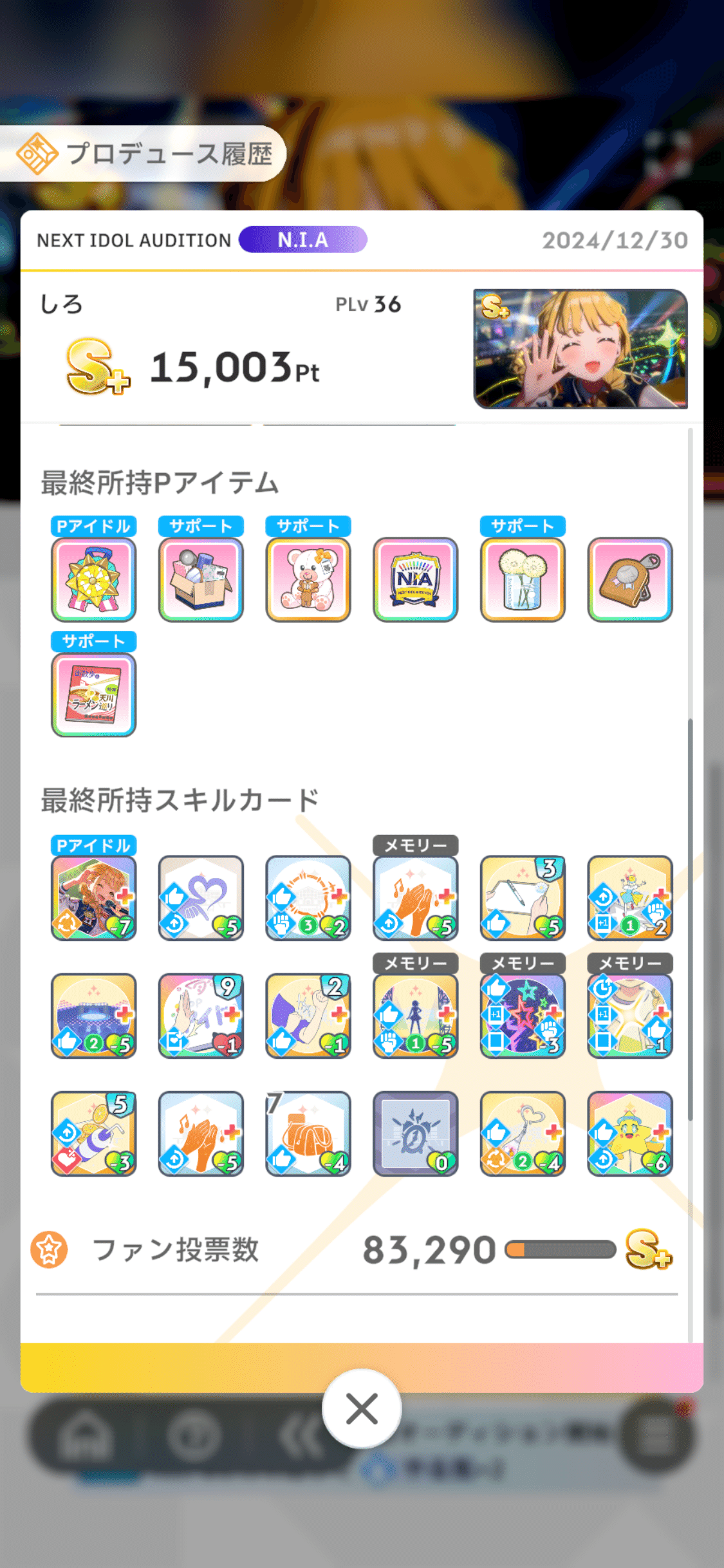This screenshot has height=1568, width=724.
Task: View the P idol skill card costing 7
Action: (x=94, y=898)
